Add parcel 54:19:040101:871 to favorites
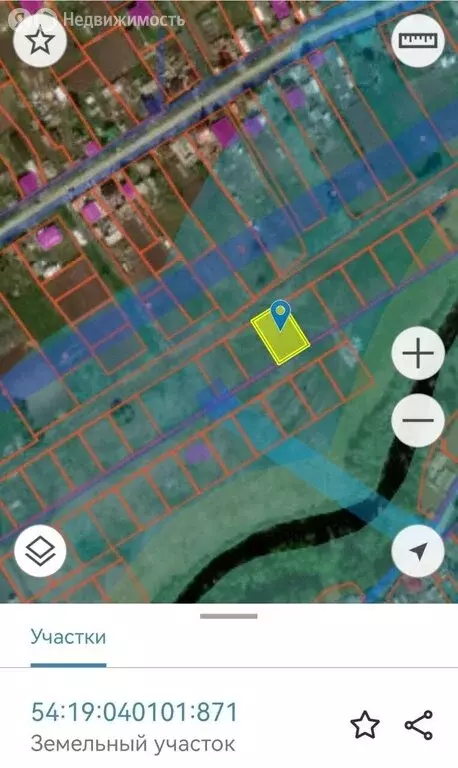 [x=365, y=725]
